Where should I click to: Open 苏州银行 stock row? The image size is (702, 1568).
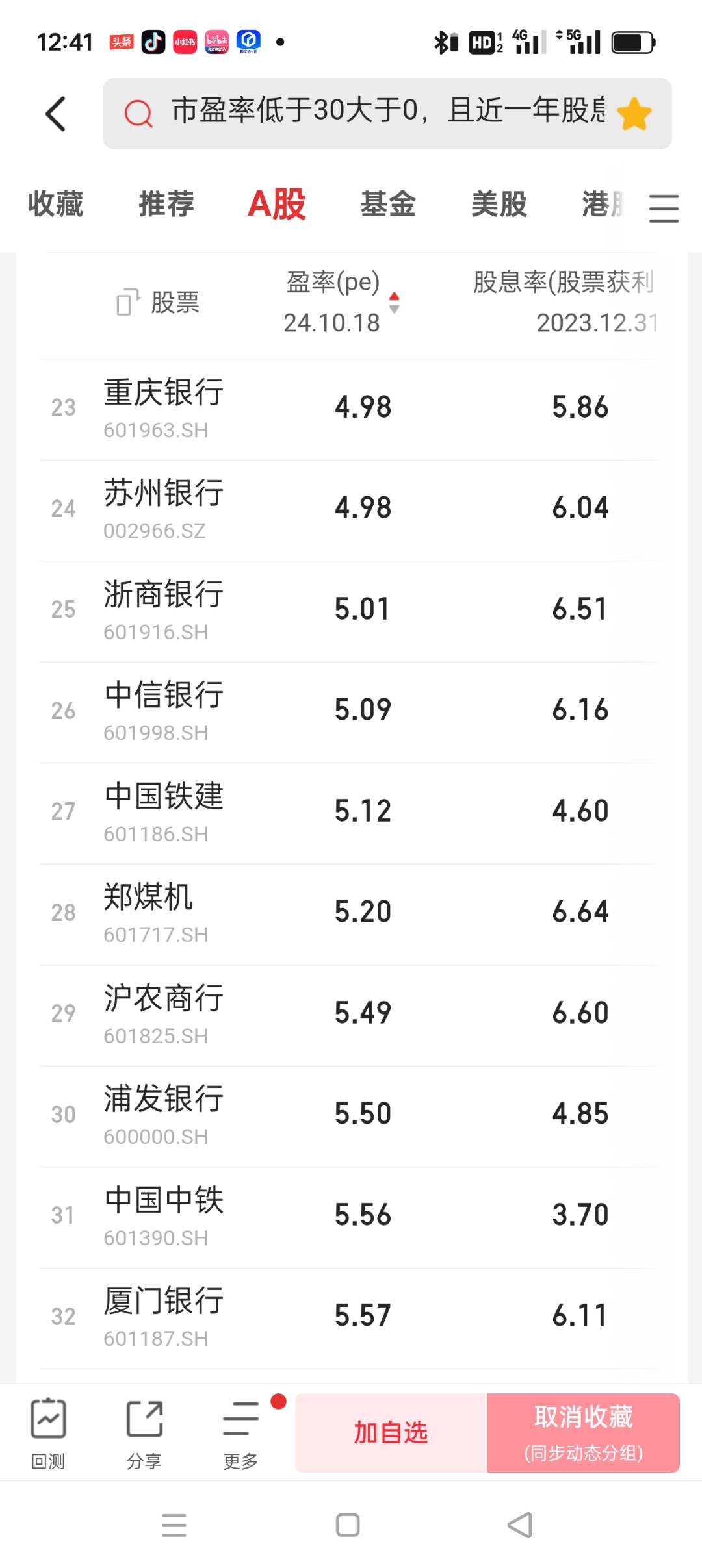tap(164, 509)
